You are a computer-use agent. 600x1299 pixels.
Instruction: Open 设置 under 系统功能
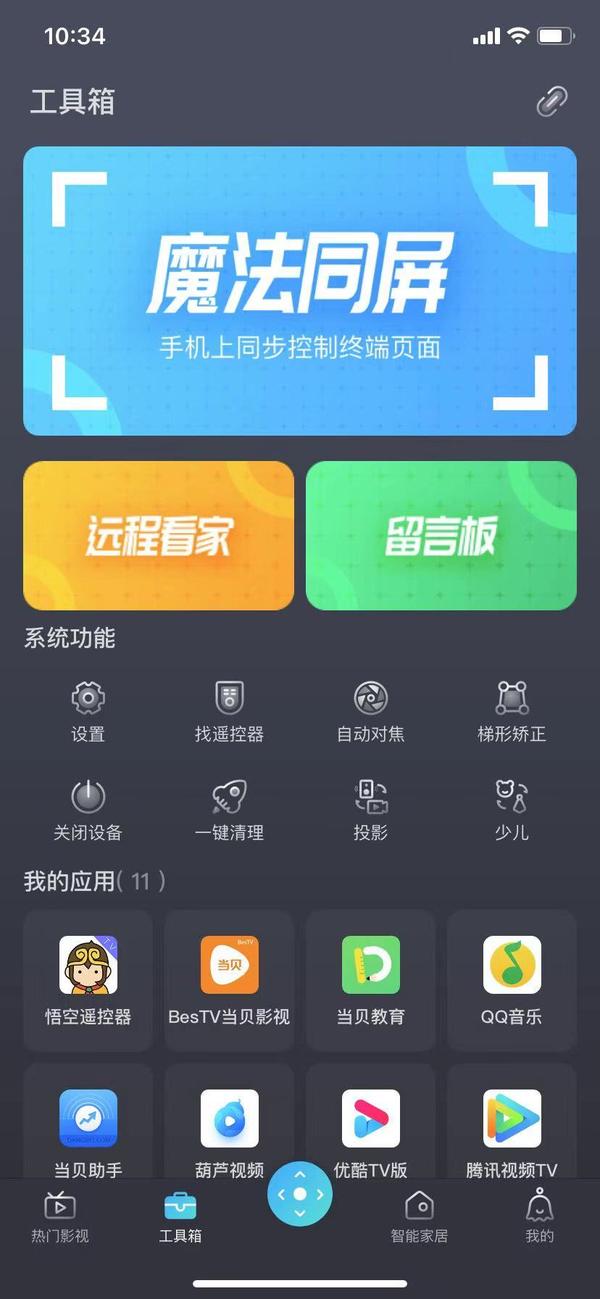click(88, 710)
